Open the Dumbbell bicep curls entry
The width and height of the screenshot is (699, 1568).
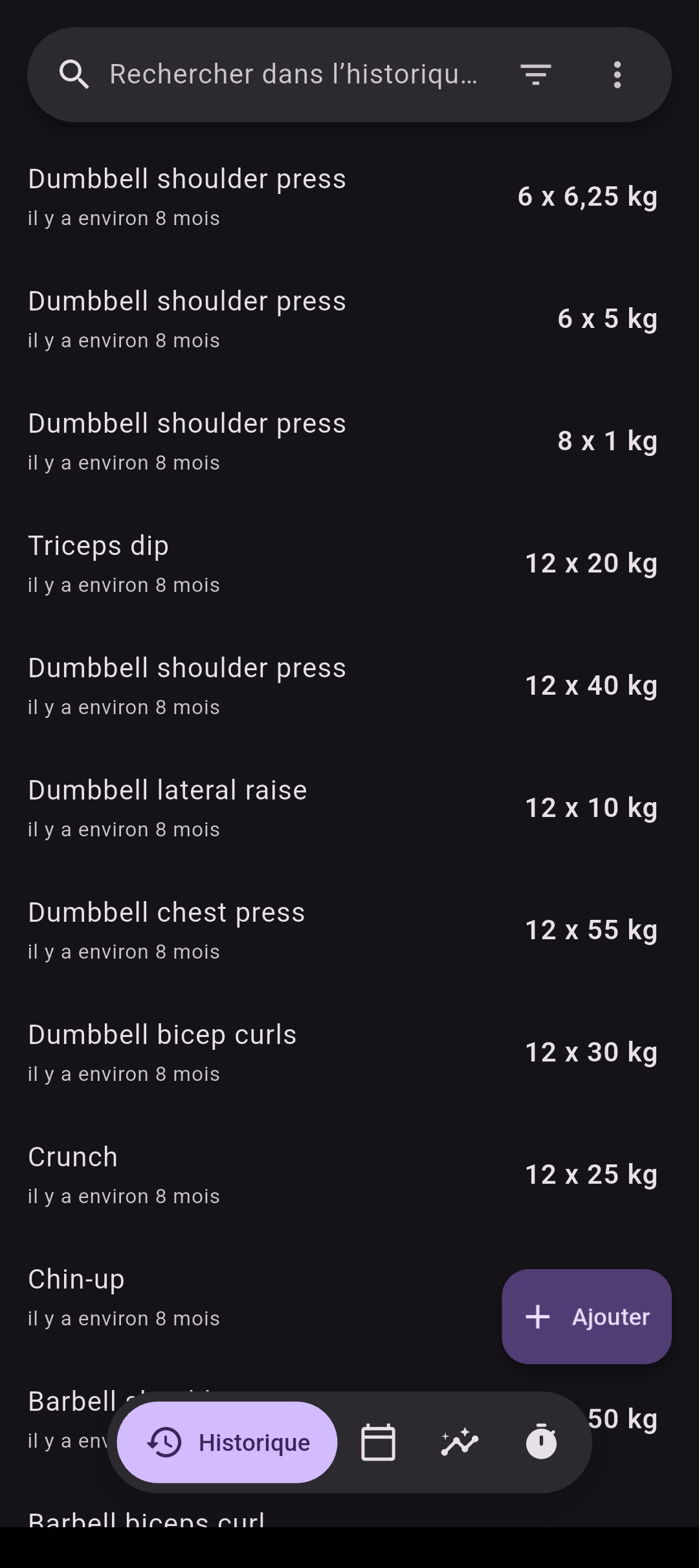[x=349, y=1052]
